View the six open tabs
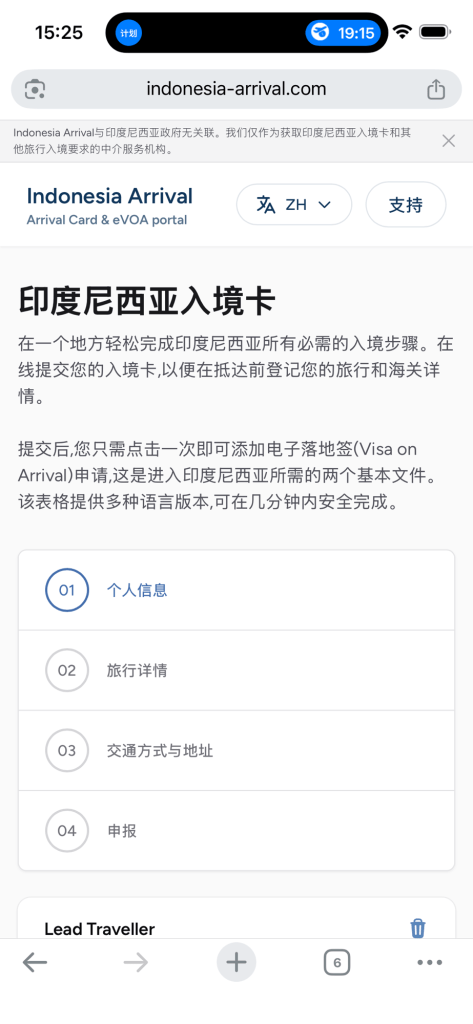473x1024 pixels. [336, 962]
